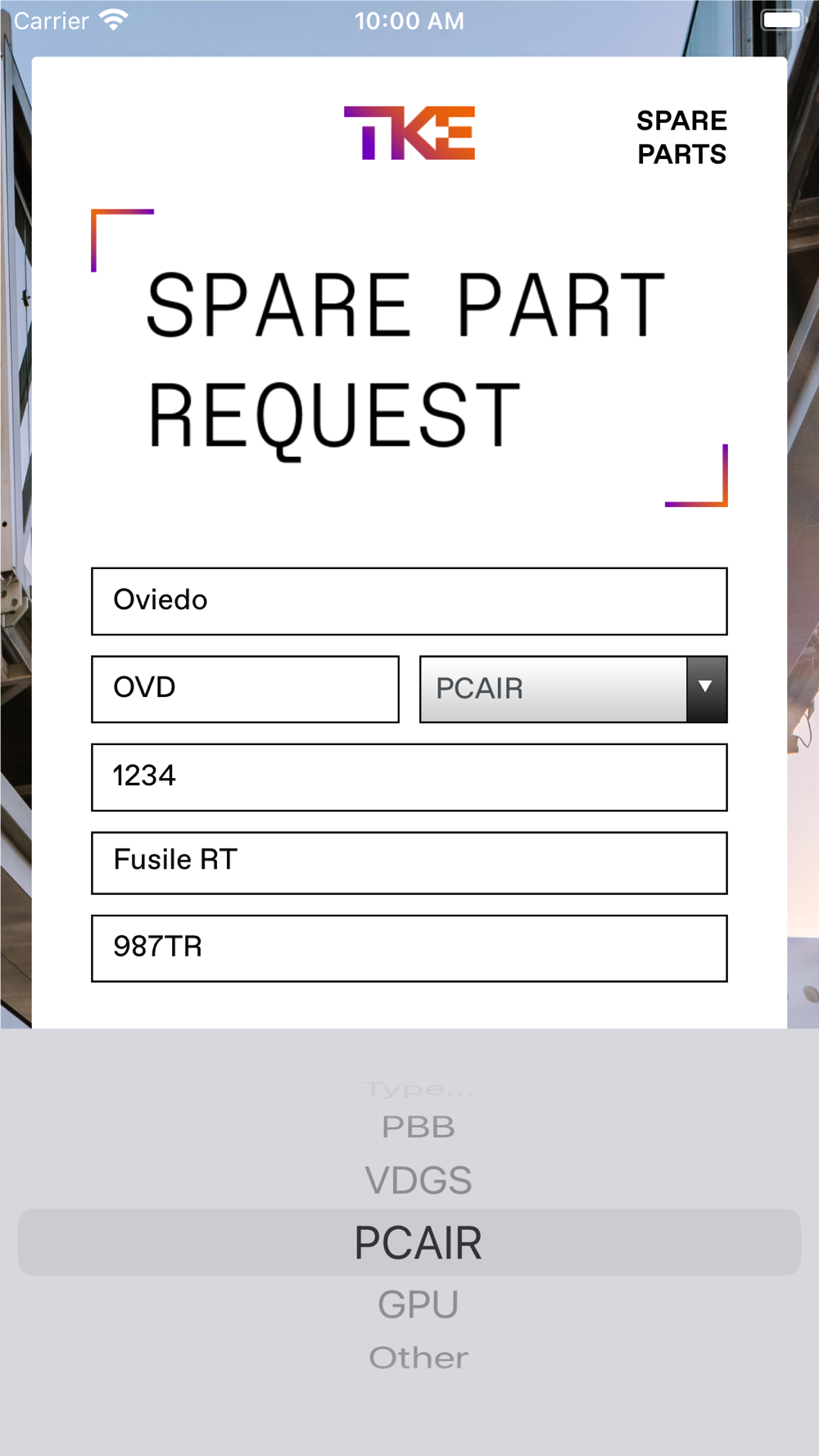Viewport: 819px width, 1456px height.
Task: Tap the Fusile RT field
Action: click(409, 863)
